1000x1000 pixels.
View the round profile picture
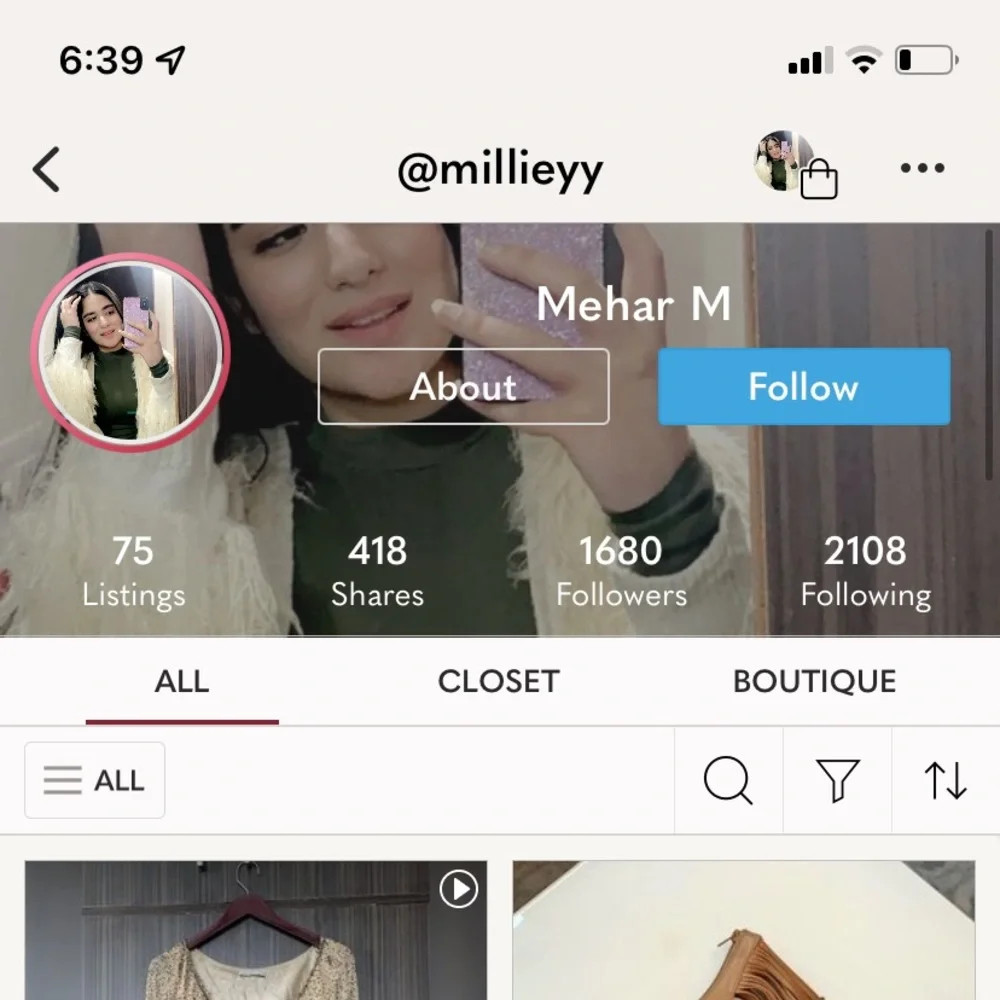[x=131, y=353]
